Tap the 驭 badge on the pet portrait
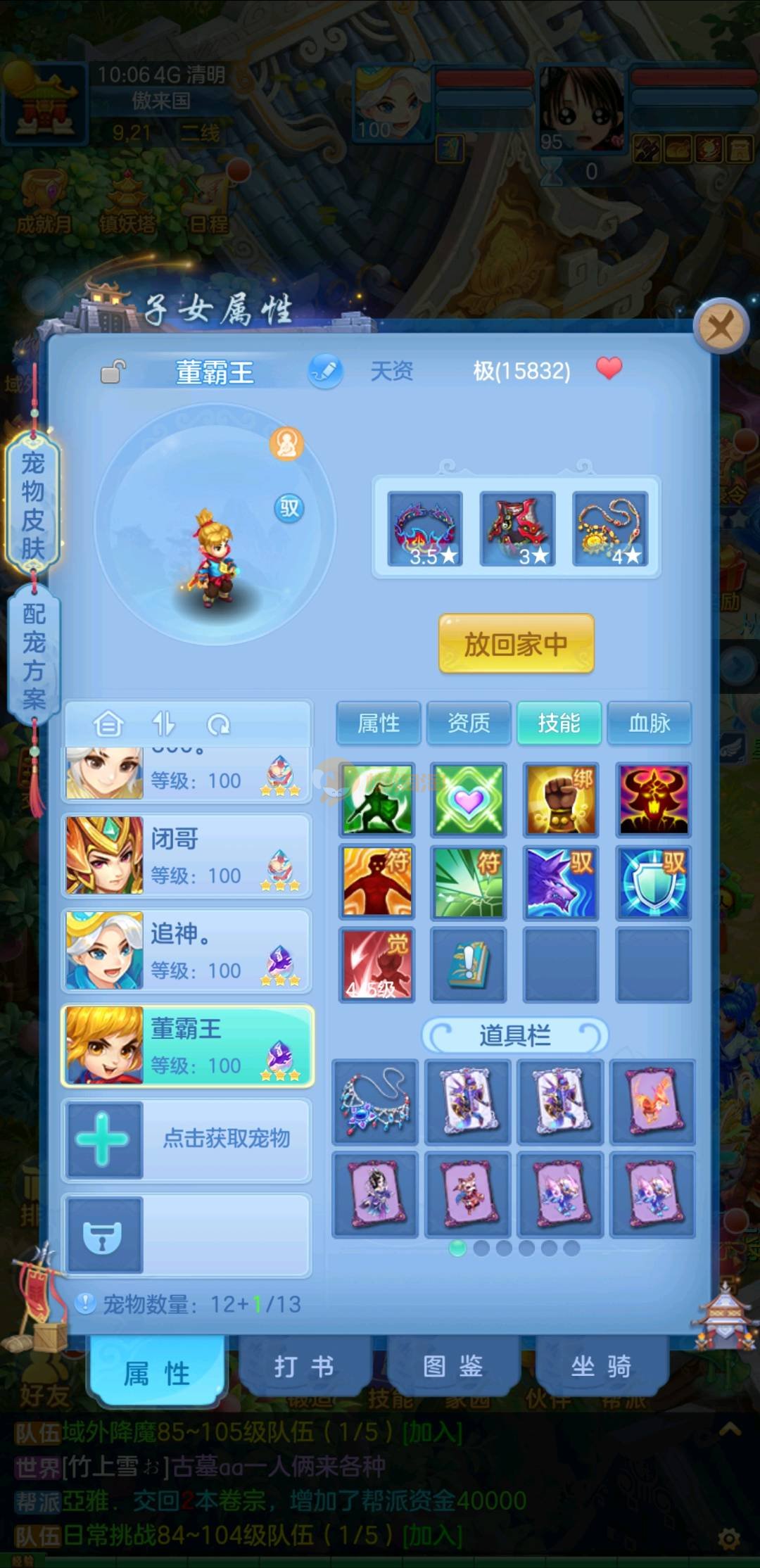This screenshot has width=760, height=1568. [289, 507]
